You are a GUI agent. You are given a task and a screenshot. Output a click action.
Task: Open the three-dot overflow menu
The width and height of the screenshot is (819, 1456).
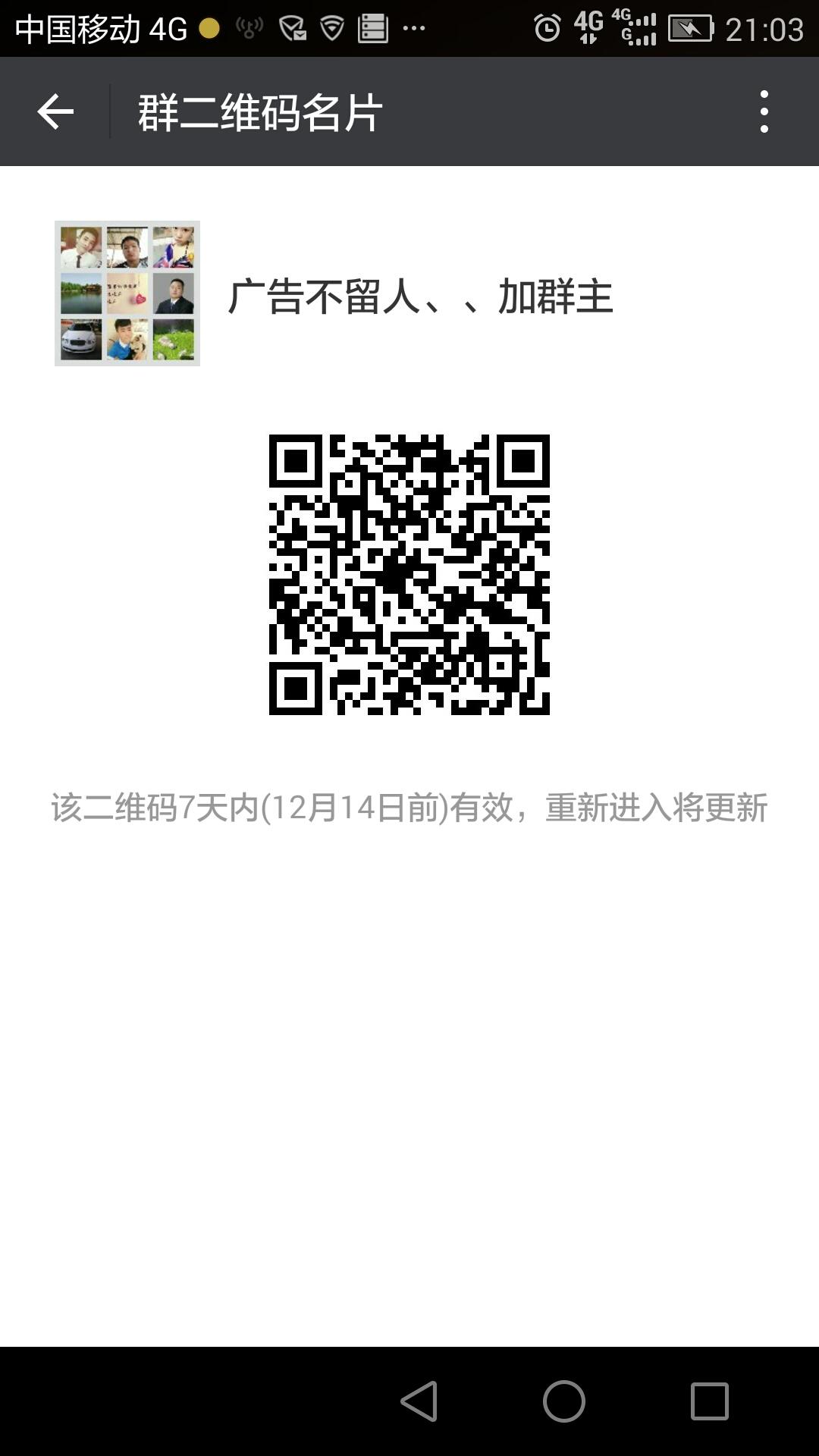tap(764, 111)
